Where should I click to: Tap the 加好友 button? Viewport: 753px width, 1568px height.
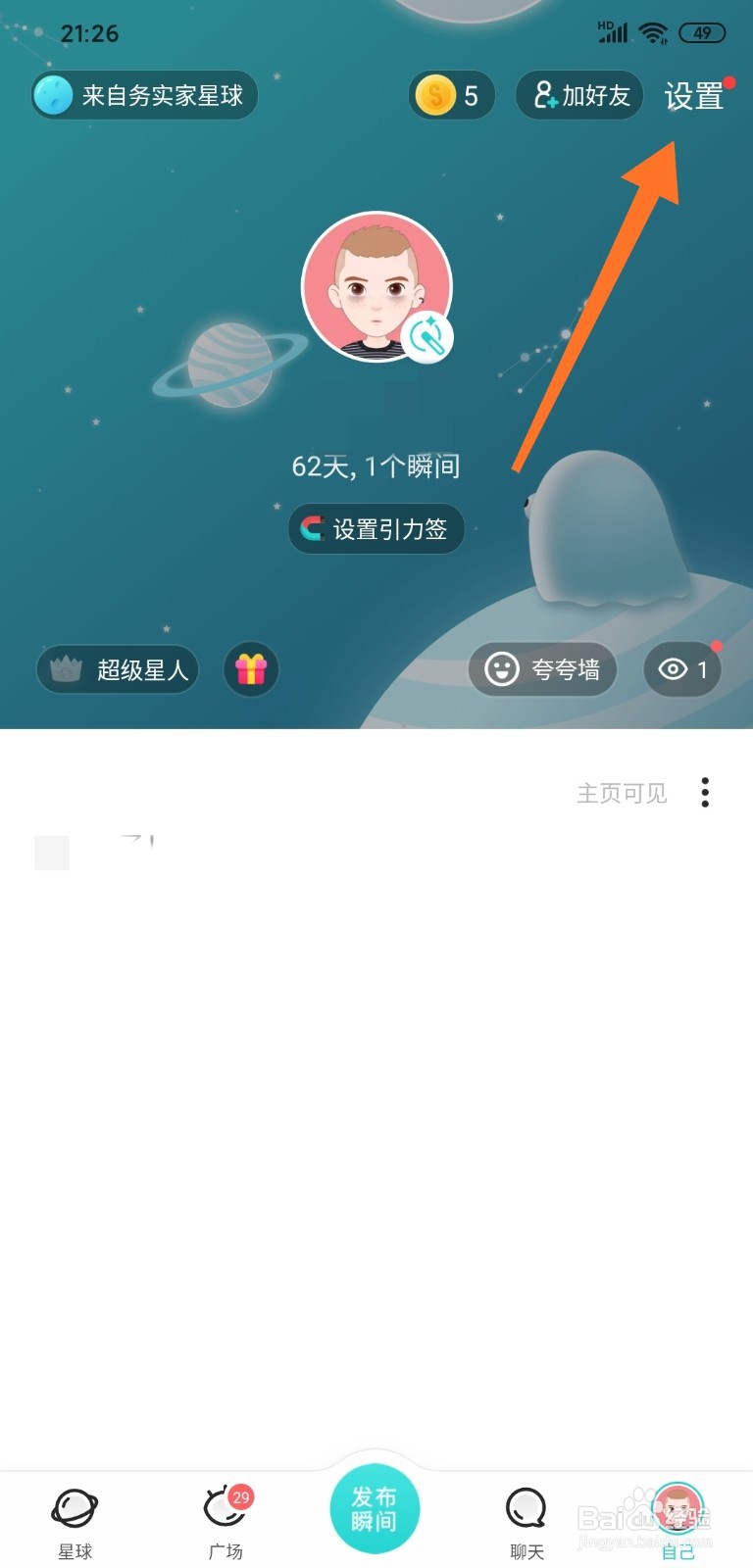coord(579,95)
